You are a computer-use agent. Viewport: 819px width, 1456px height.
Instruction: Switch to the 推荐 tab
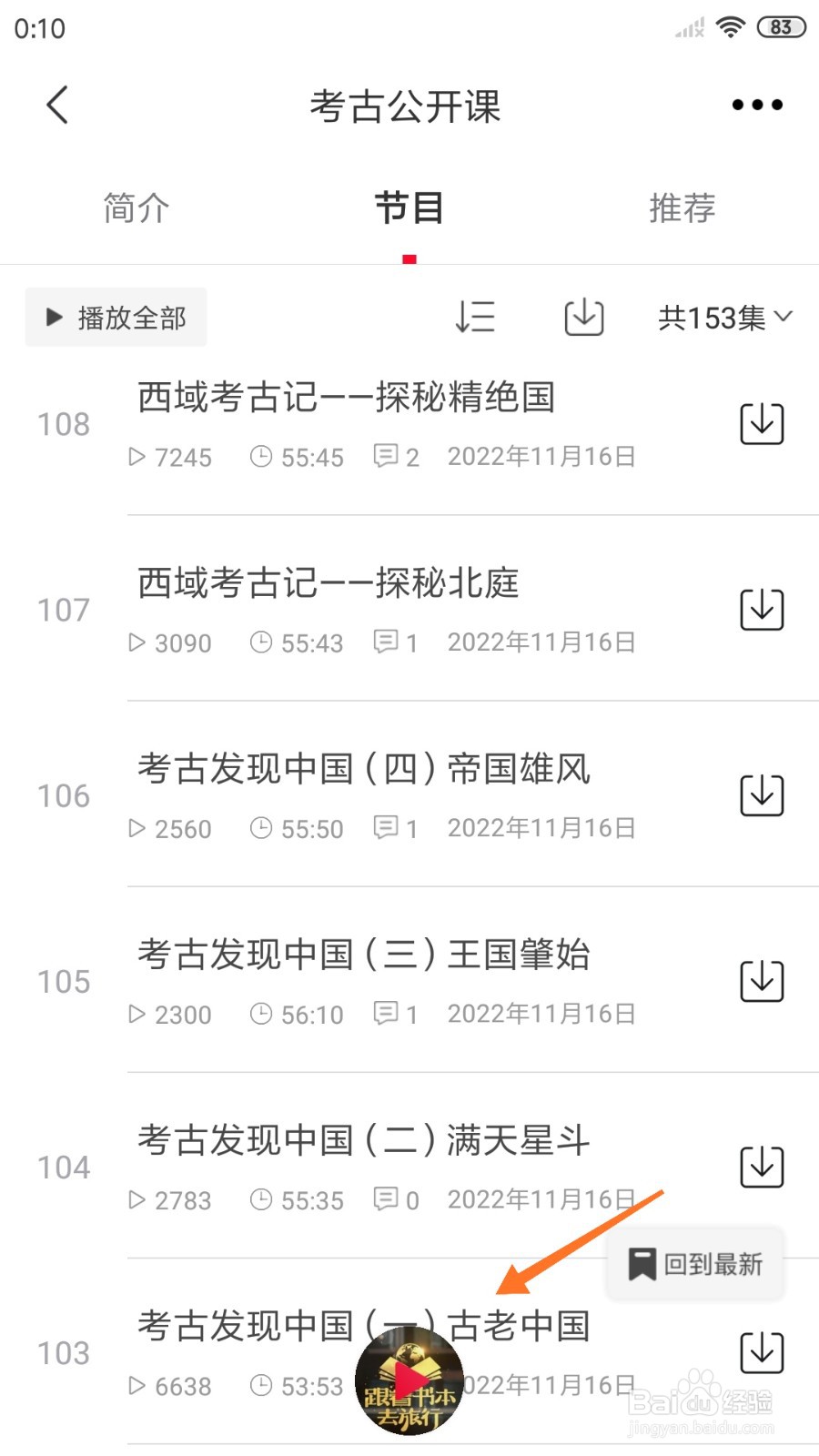pyautogui.click(x=682, y=207)
